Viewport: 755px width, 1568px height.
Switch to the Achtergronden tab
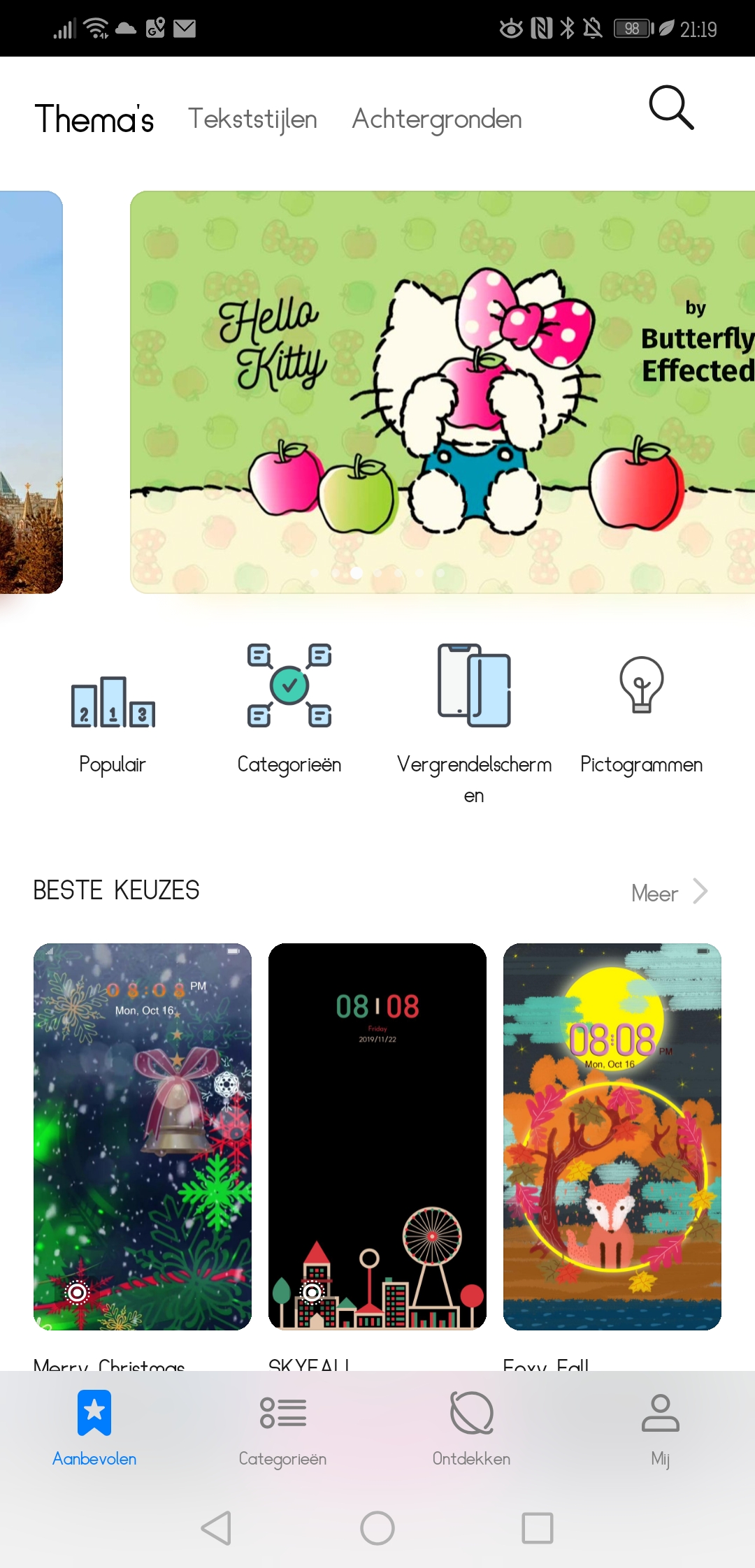437,119
